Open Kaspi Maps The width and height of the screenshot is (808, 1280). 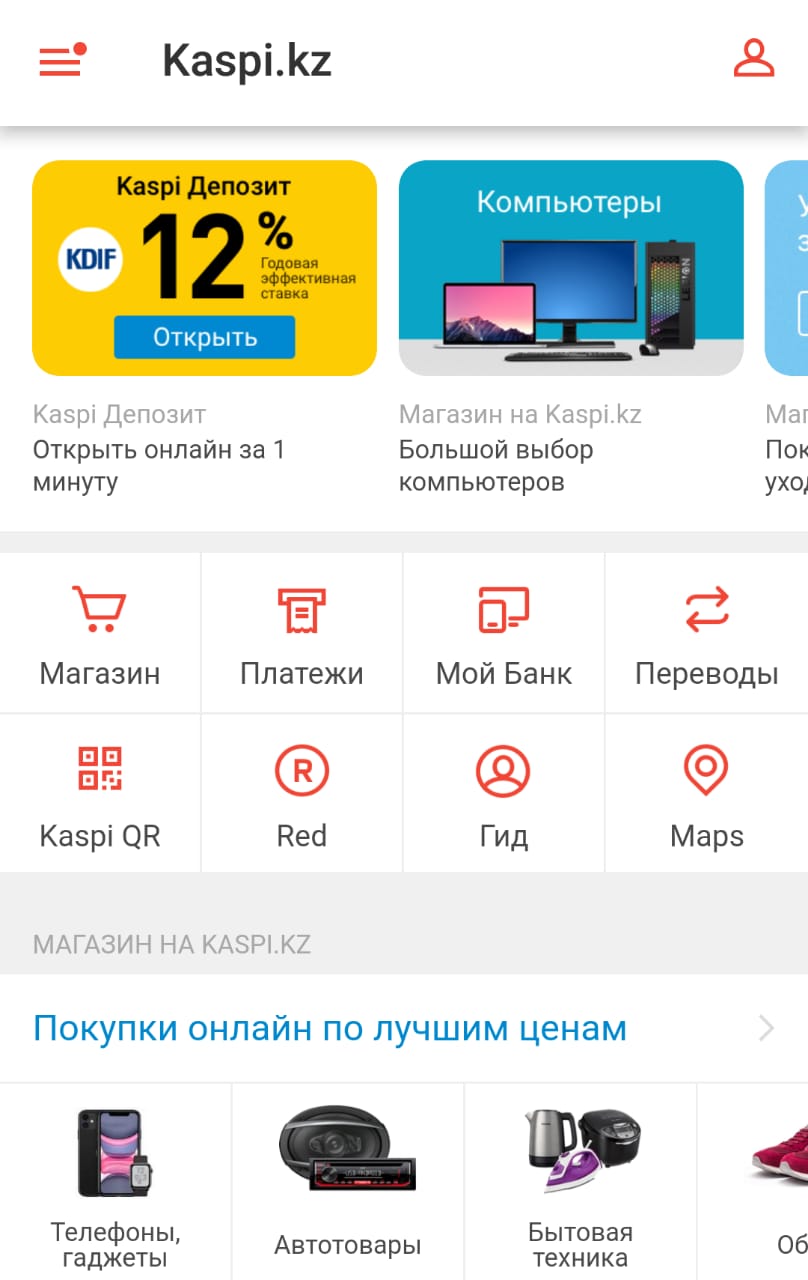[x=706, y=794]
